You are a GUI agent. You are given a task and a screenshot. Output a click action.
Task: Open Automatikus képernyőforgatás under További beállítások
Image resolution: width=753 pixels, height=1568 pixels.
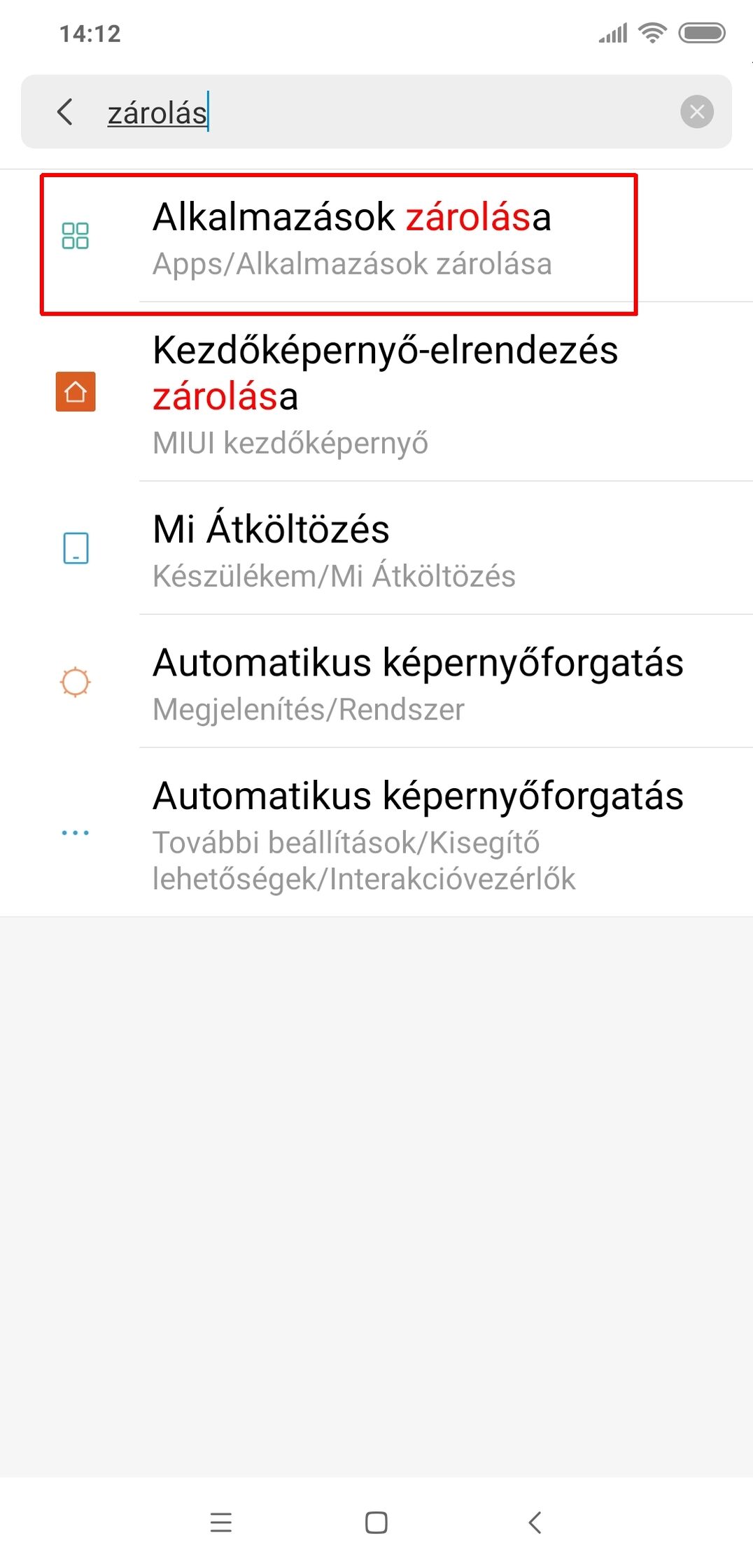coord(376,832)
